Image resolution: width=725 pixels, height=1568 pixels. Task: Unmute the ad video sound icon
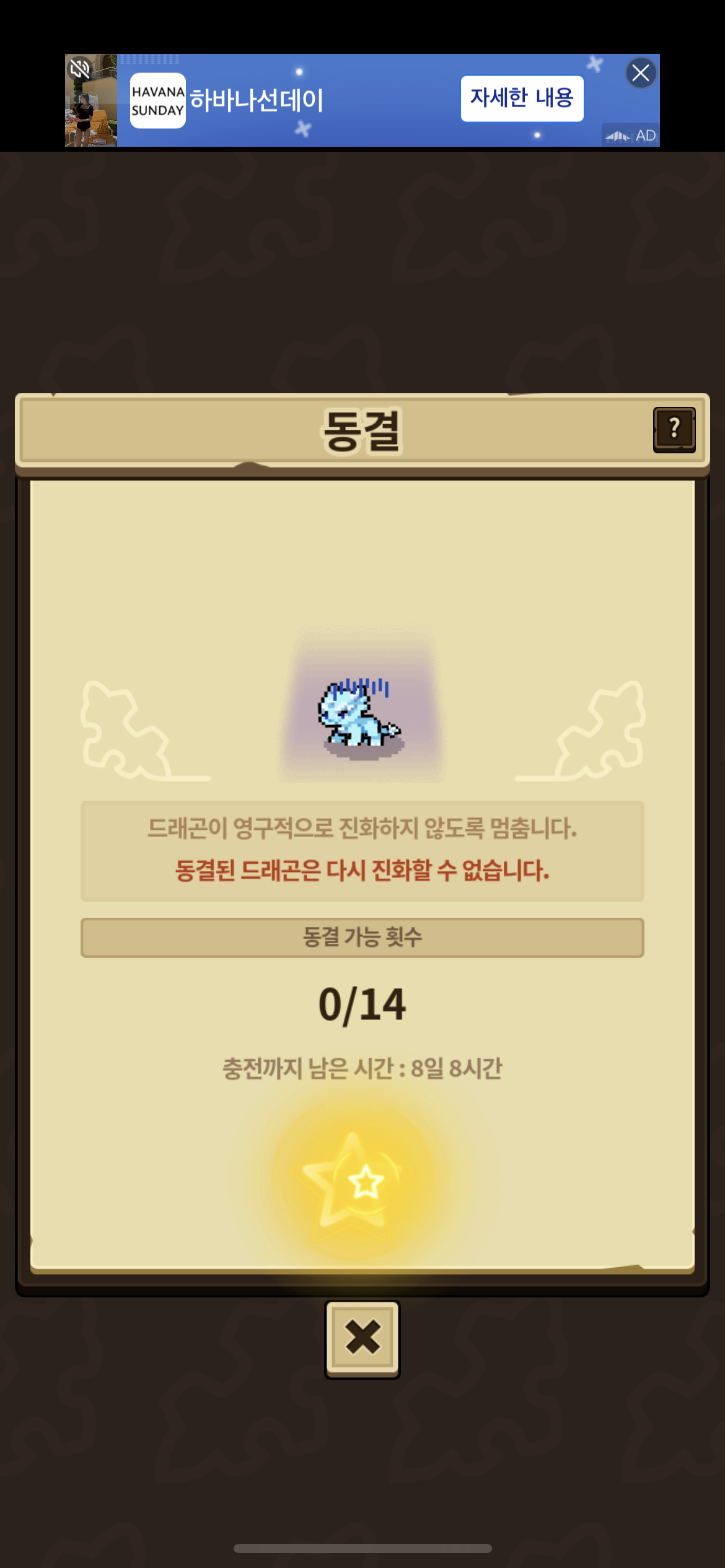point(80,68)
